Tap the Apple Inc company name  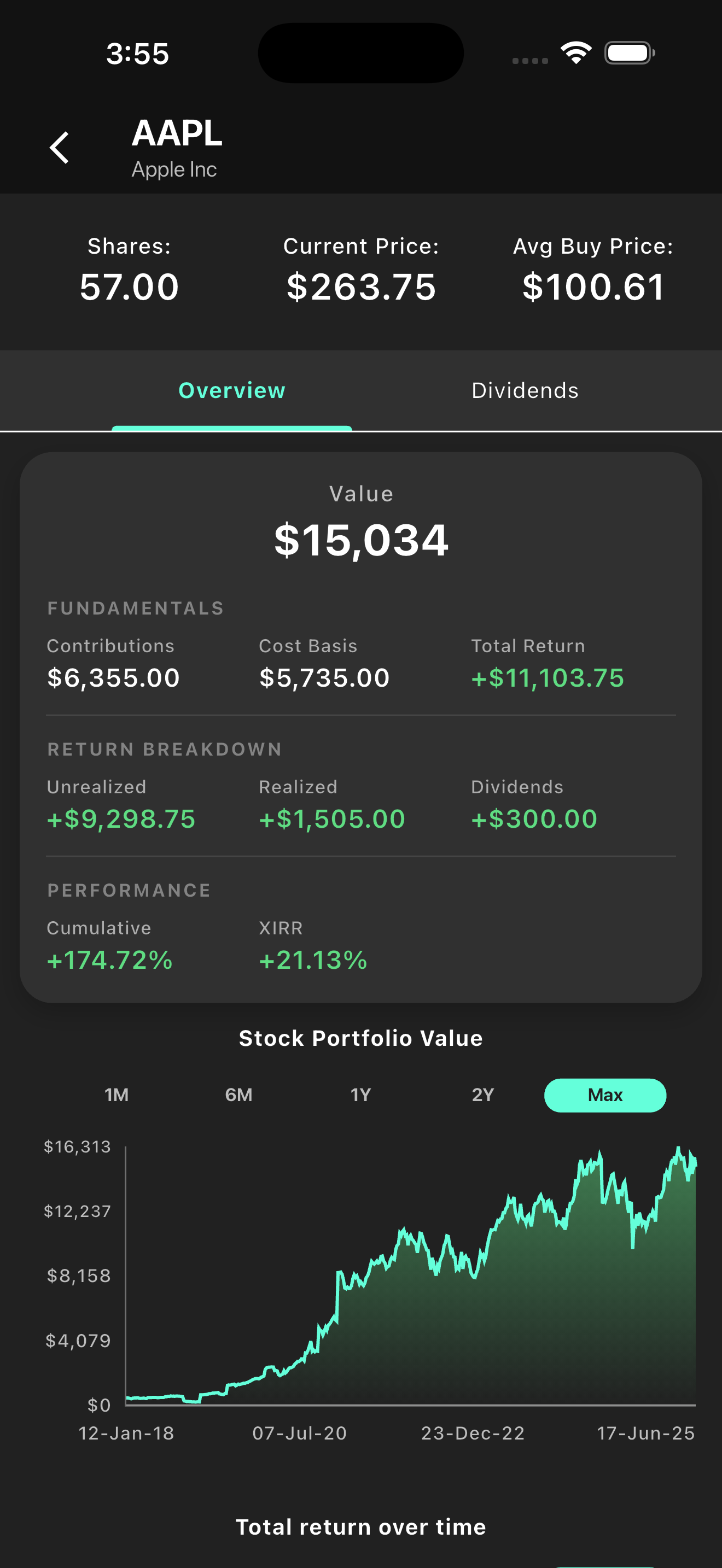(173, 170)
